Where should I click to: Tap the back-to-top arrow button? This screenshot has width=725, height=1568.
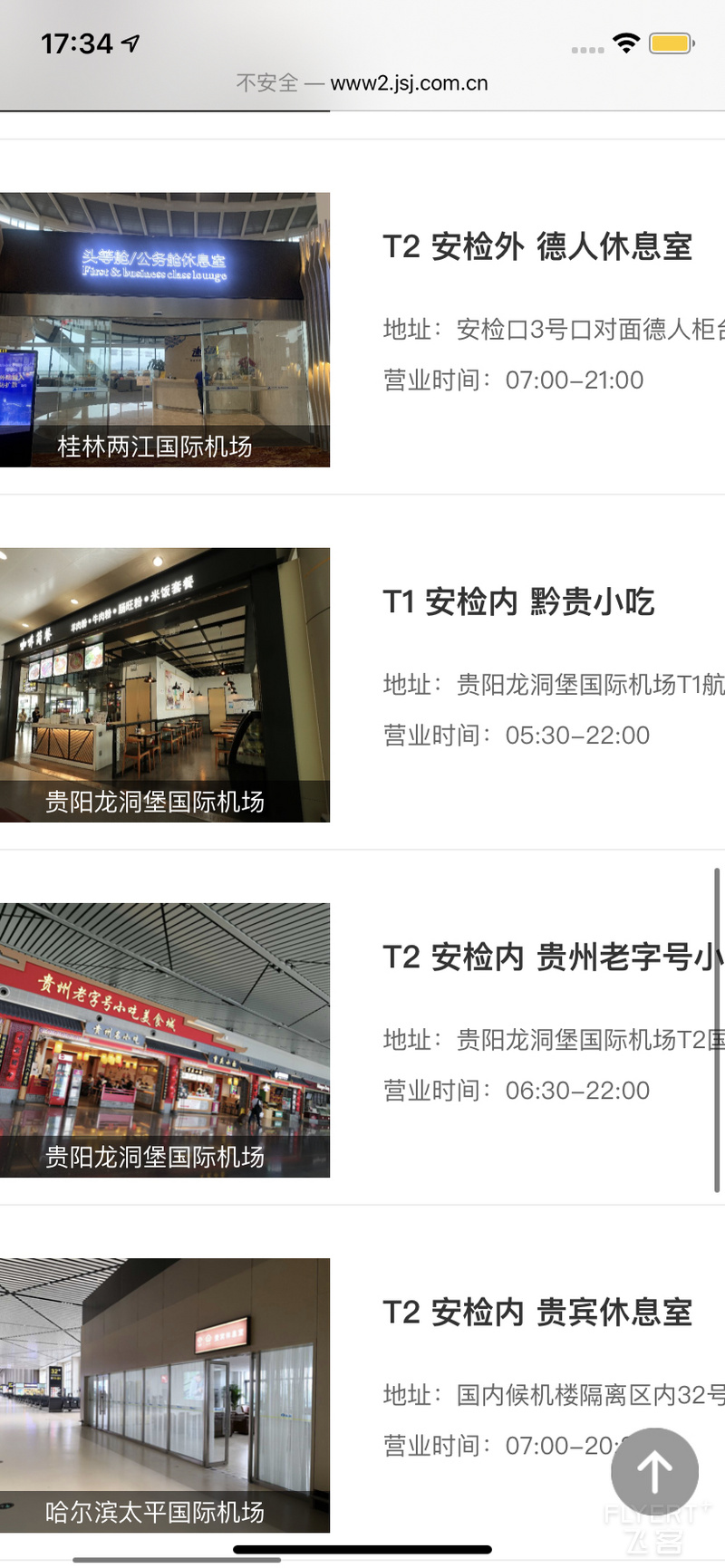pos(654,1472)
